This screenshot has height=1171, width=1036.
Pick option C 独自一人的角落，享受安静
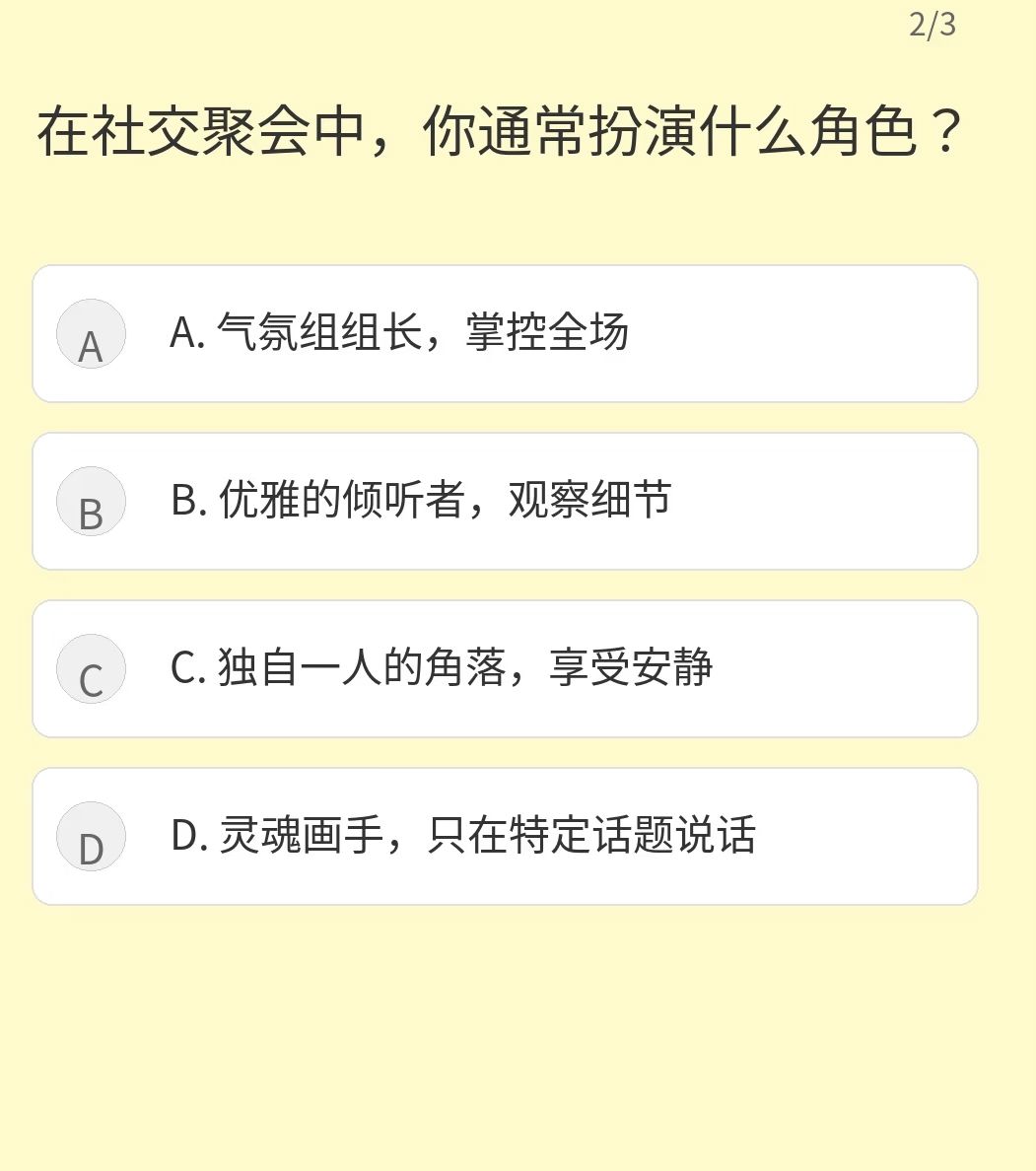coord(505,668)
